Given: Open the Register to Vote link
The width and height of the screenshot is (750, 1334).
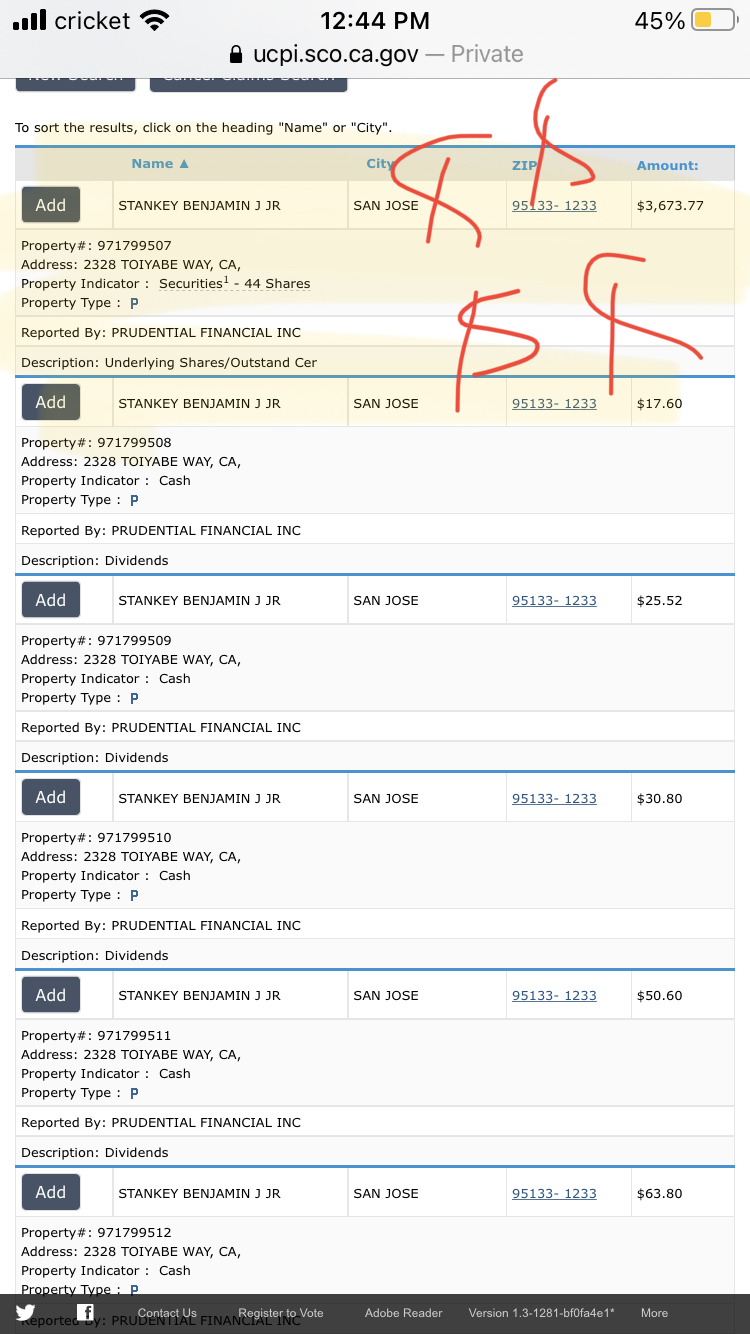Looking at the screenshot, I should 281,1313.
